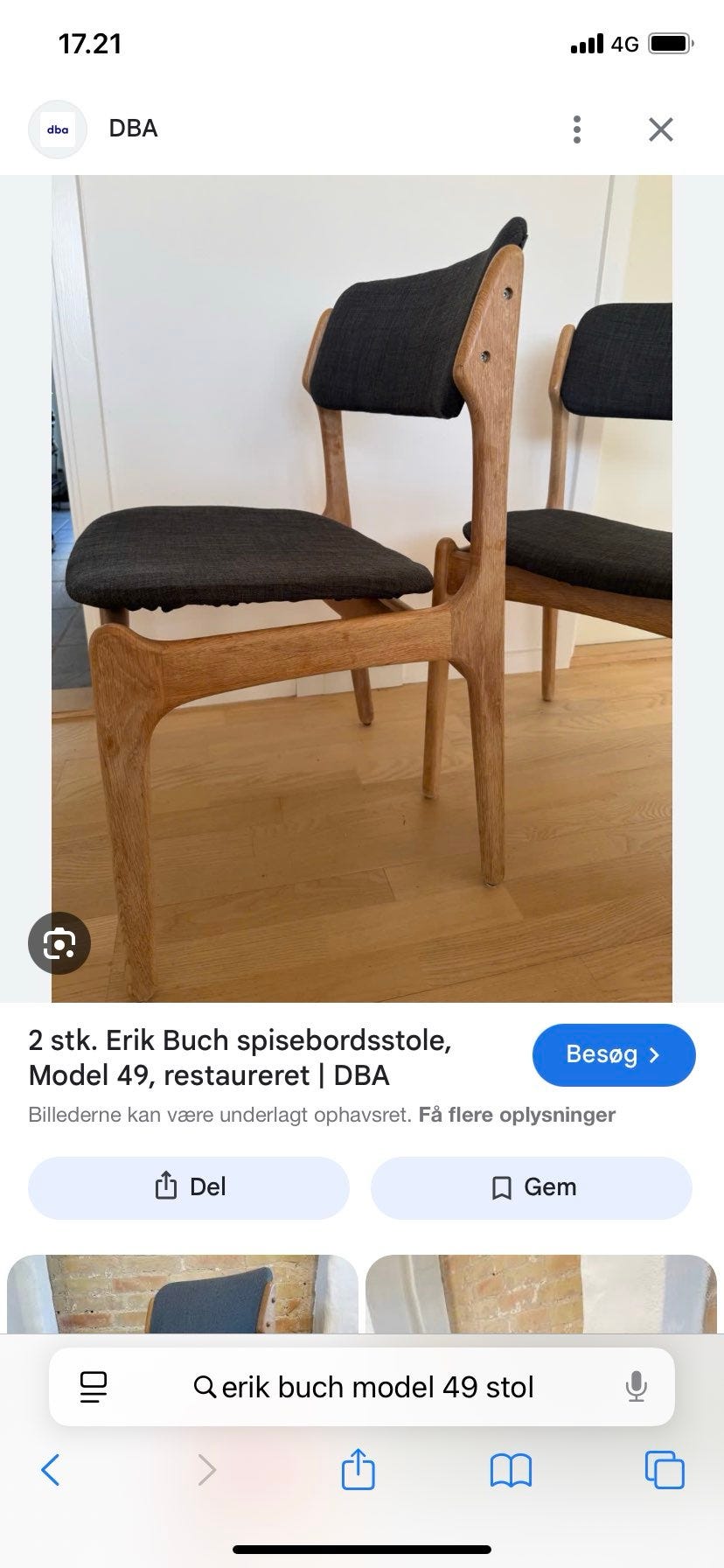The image size is (724, 1568).
Task: Tap the Del share button
Action: click(x=188, y=1187)
